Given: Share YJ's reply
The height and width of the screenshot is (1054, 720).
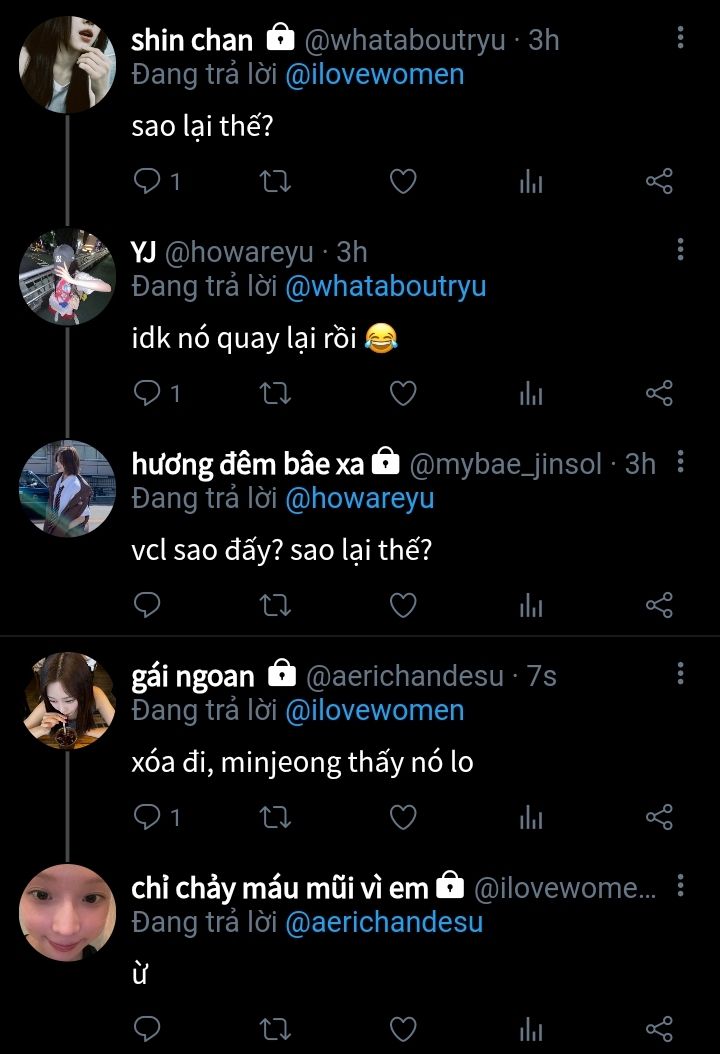Looking at the screenshot, I should click(659, 393).
